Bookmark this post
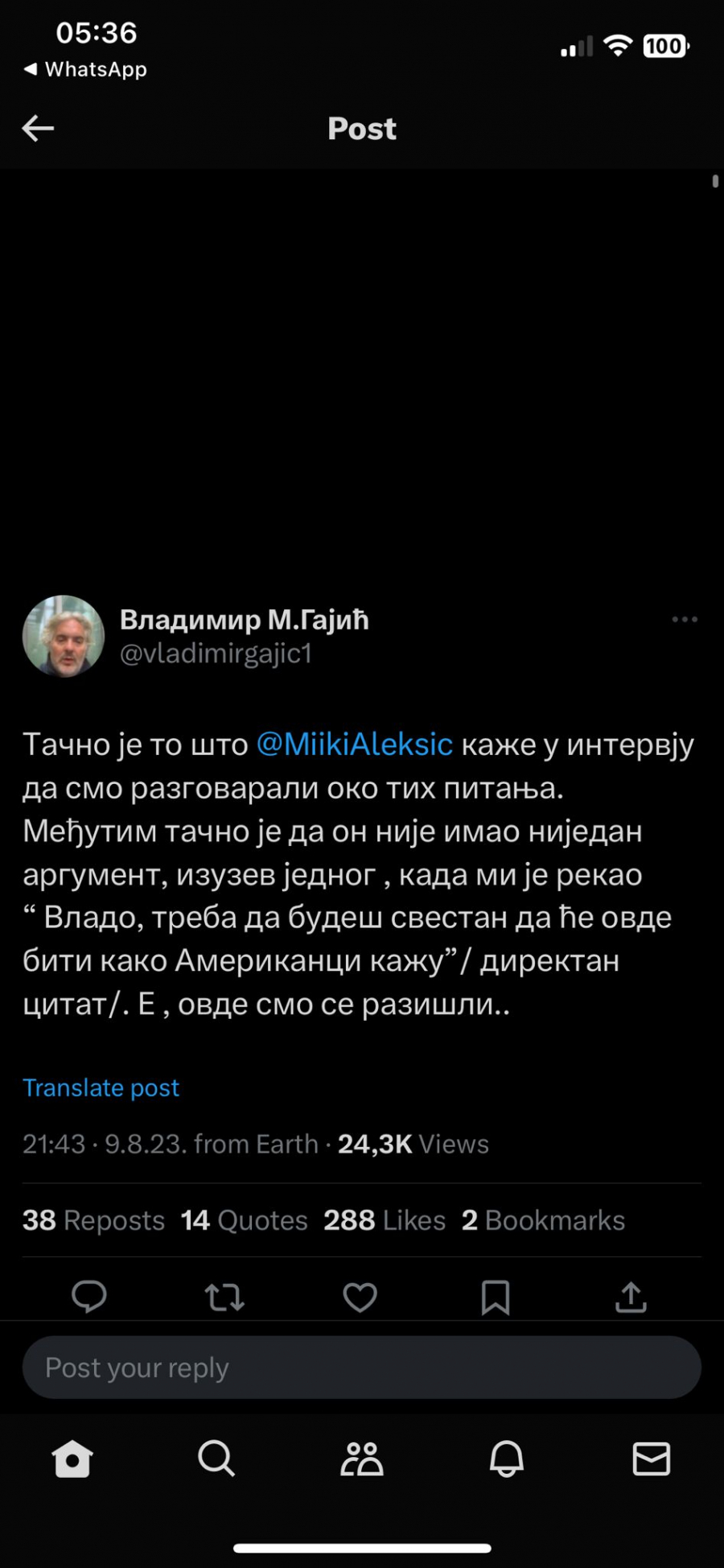 (496, 1296)
